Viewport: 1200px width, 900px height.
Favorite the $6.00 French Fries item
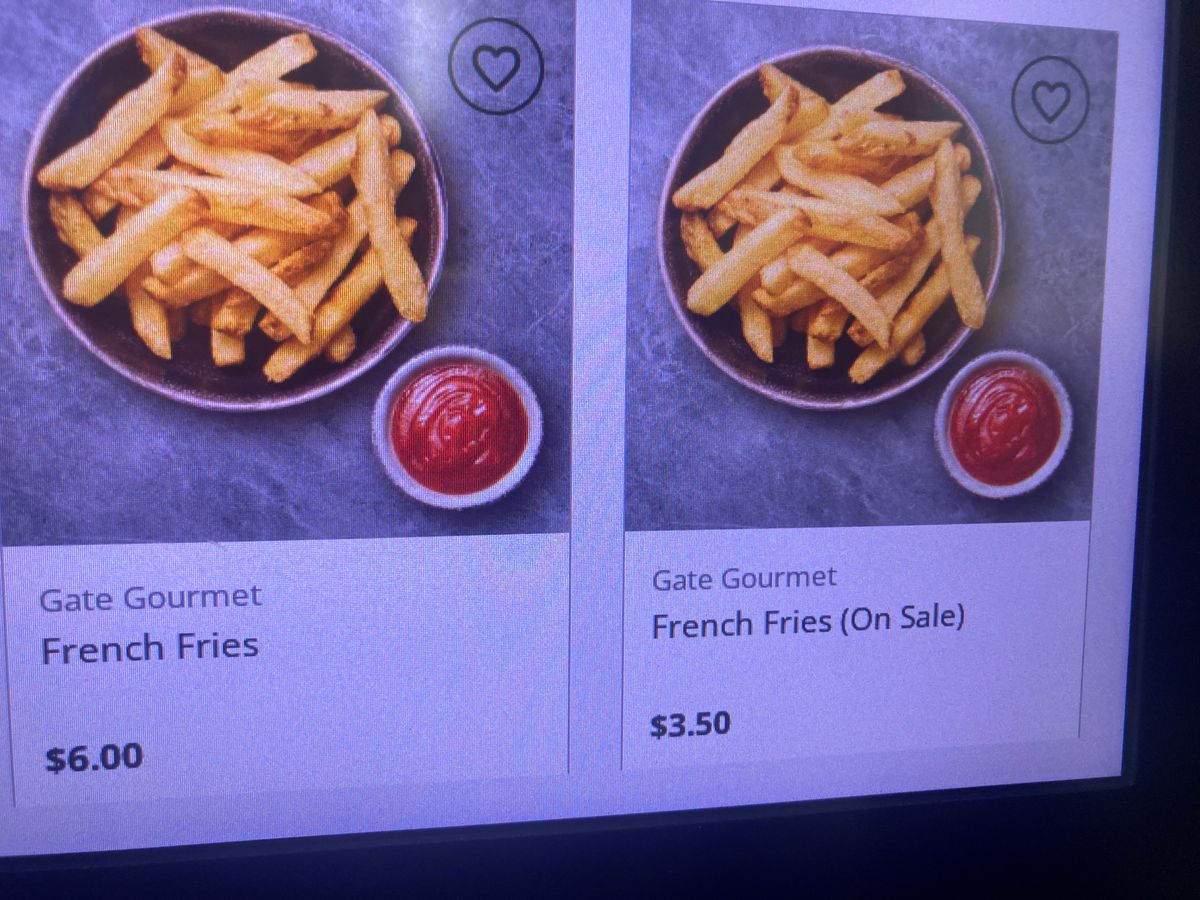(496, 66)
